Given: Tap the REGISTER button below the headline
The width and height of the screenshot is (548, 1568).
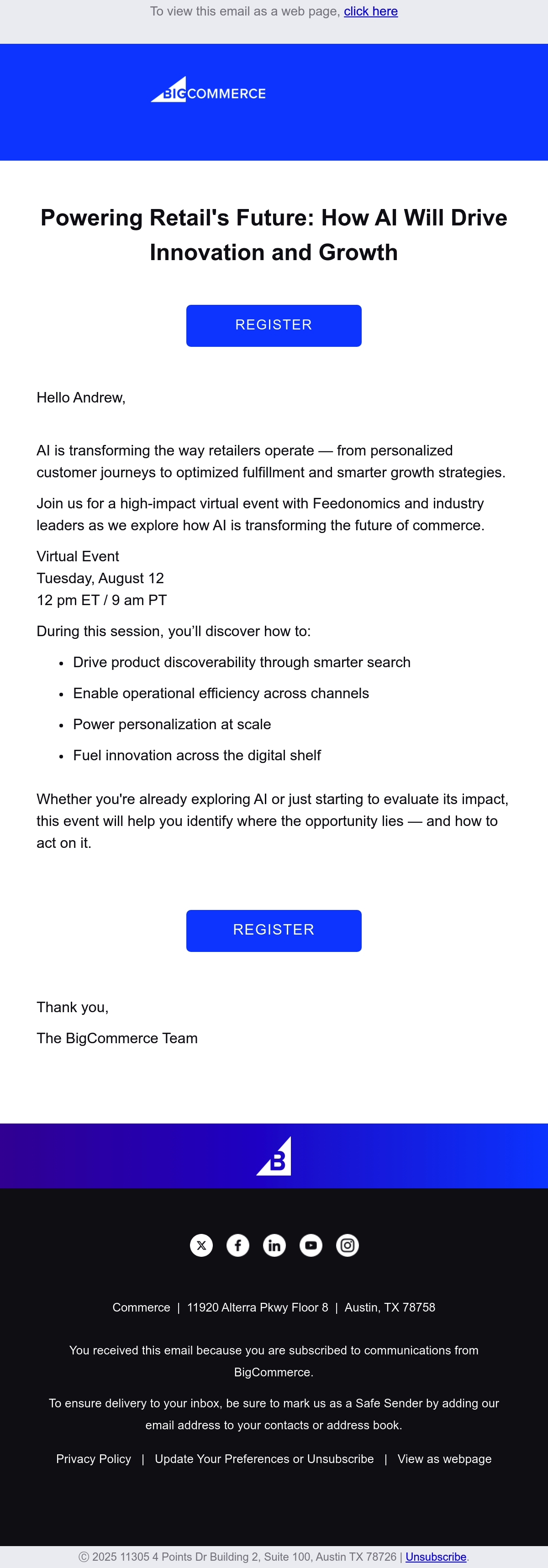Looking at the screenshot, I should coord(274,326).
